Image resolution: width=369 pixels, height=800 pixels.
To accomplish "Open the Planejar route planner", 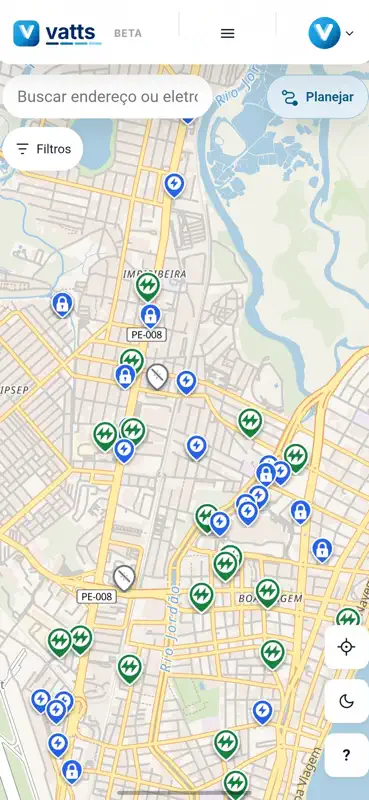I will [317, 97].
